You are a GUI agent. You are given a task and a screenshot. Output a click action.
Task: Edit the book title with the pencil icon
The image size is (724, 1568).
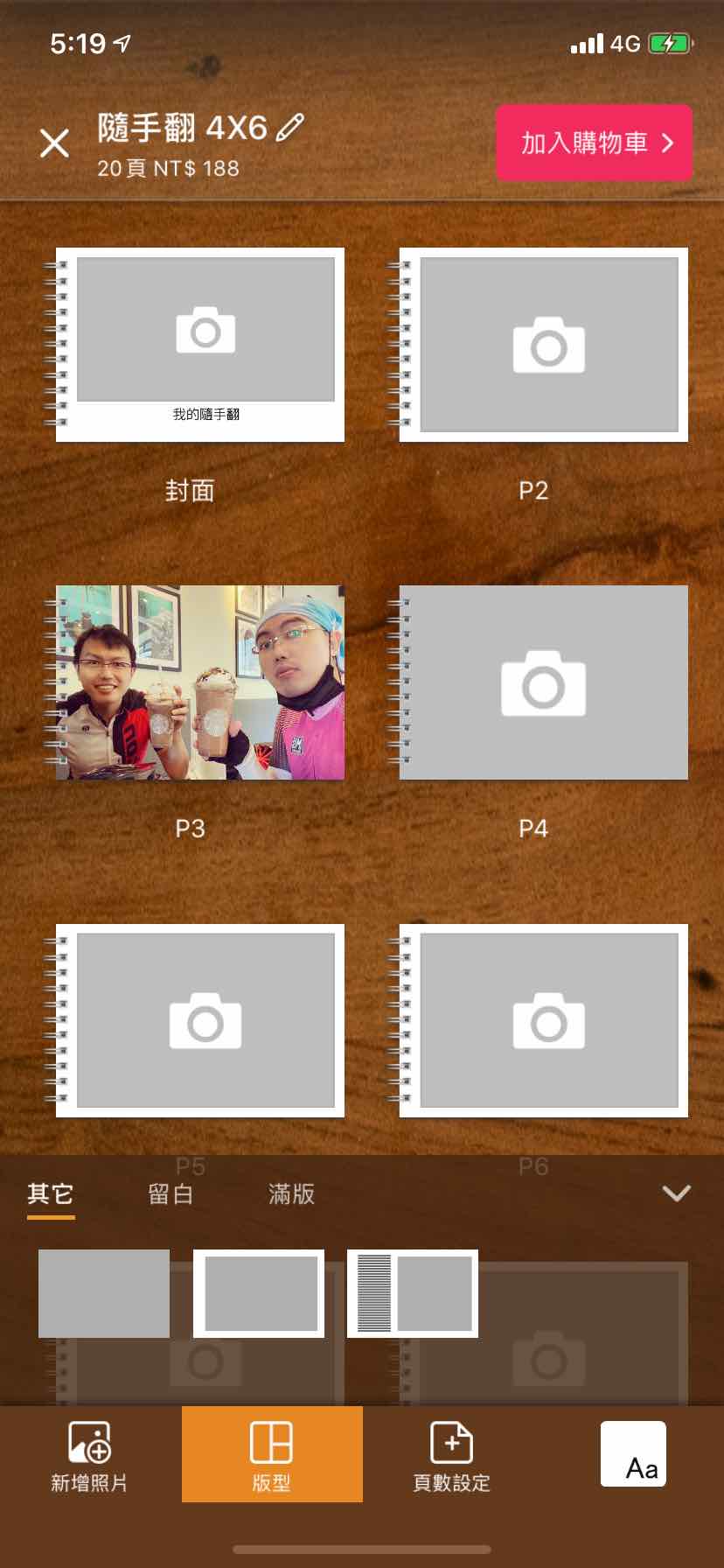pyautogui.click(x=290, y=128)
